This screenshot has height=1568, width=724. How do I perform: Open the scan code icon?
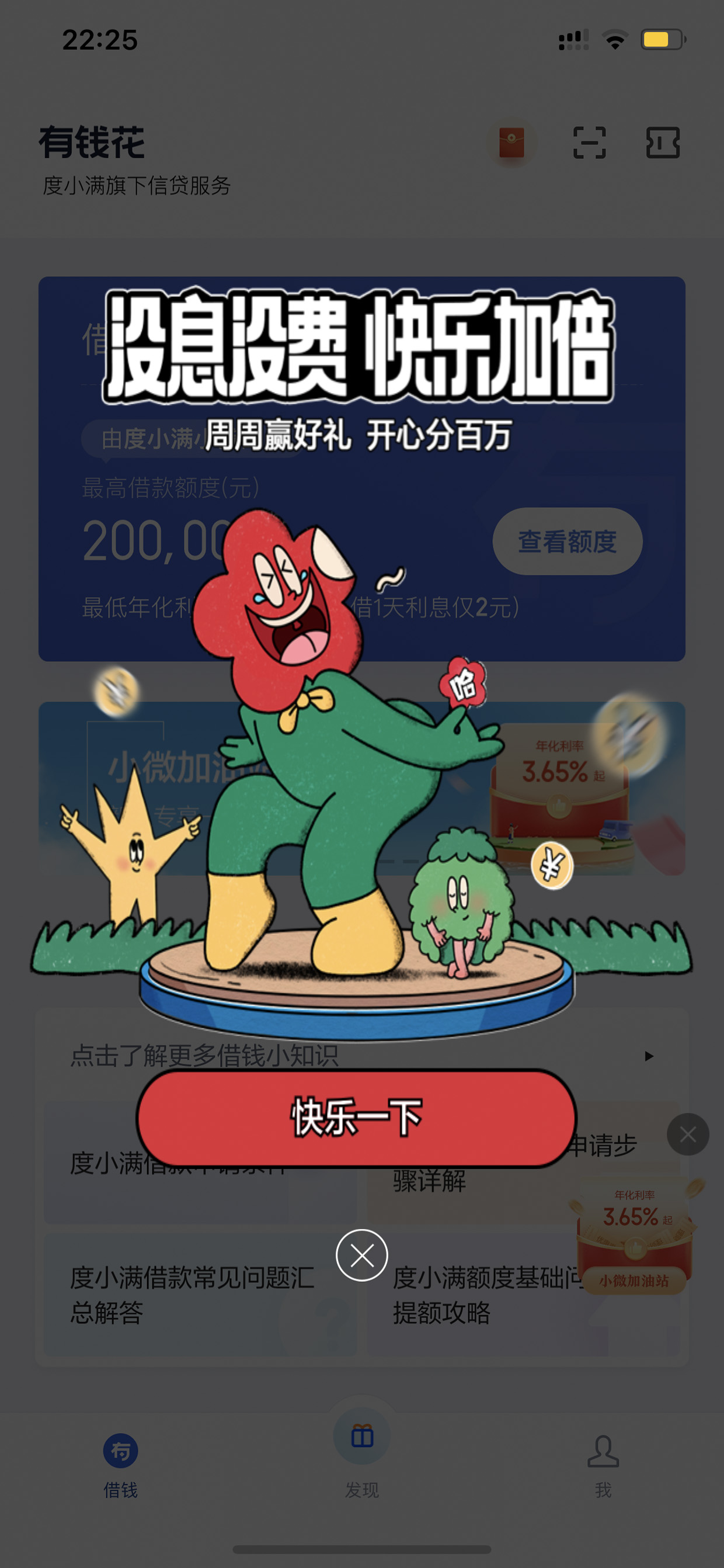(589, 143)
